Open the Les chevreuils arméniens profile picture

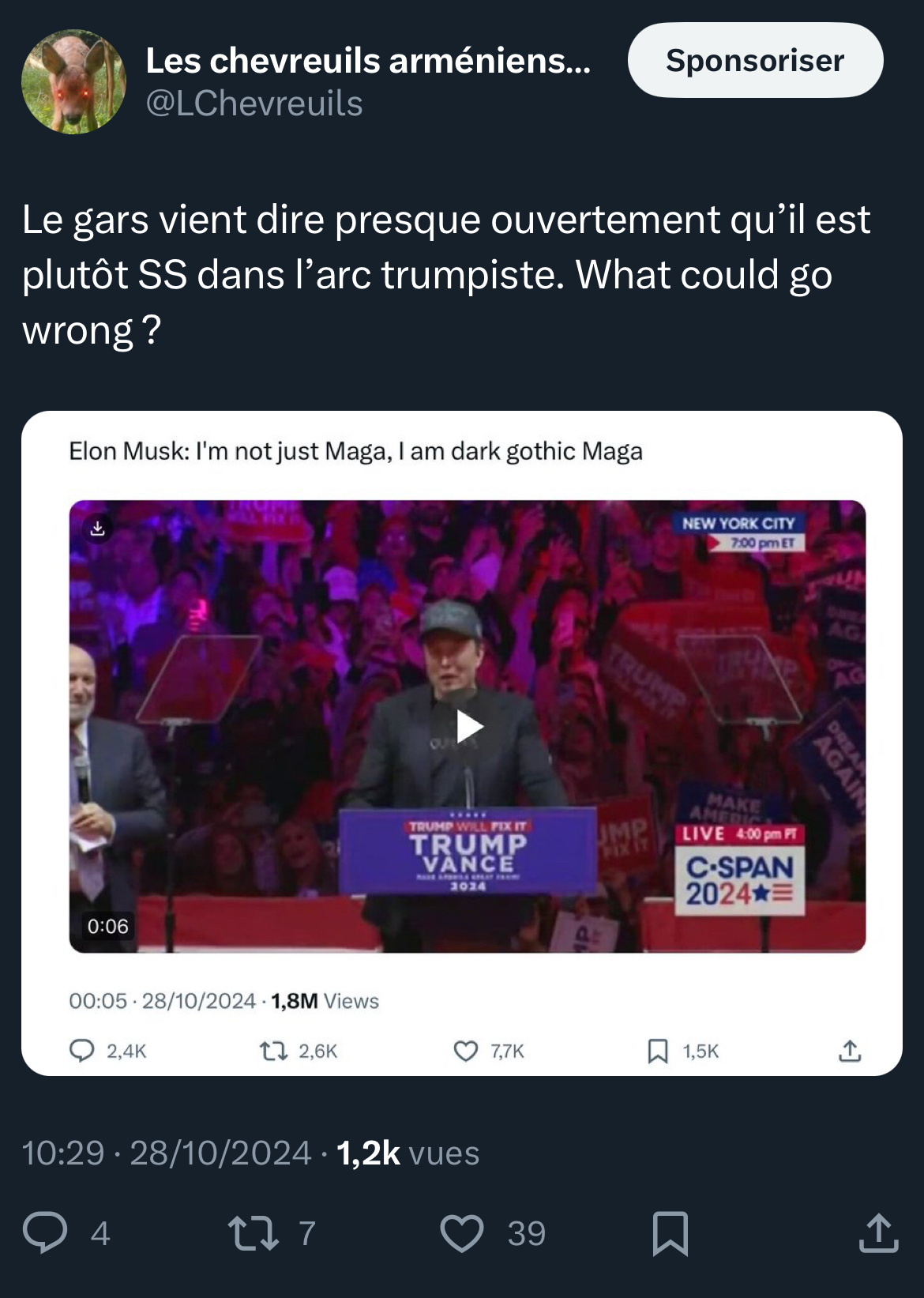(73, 82)
